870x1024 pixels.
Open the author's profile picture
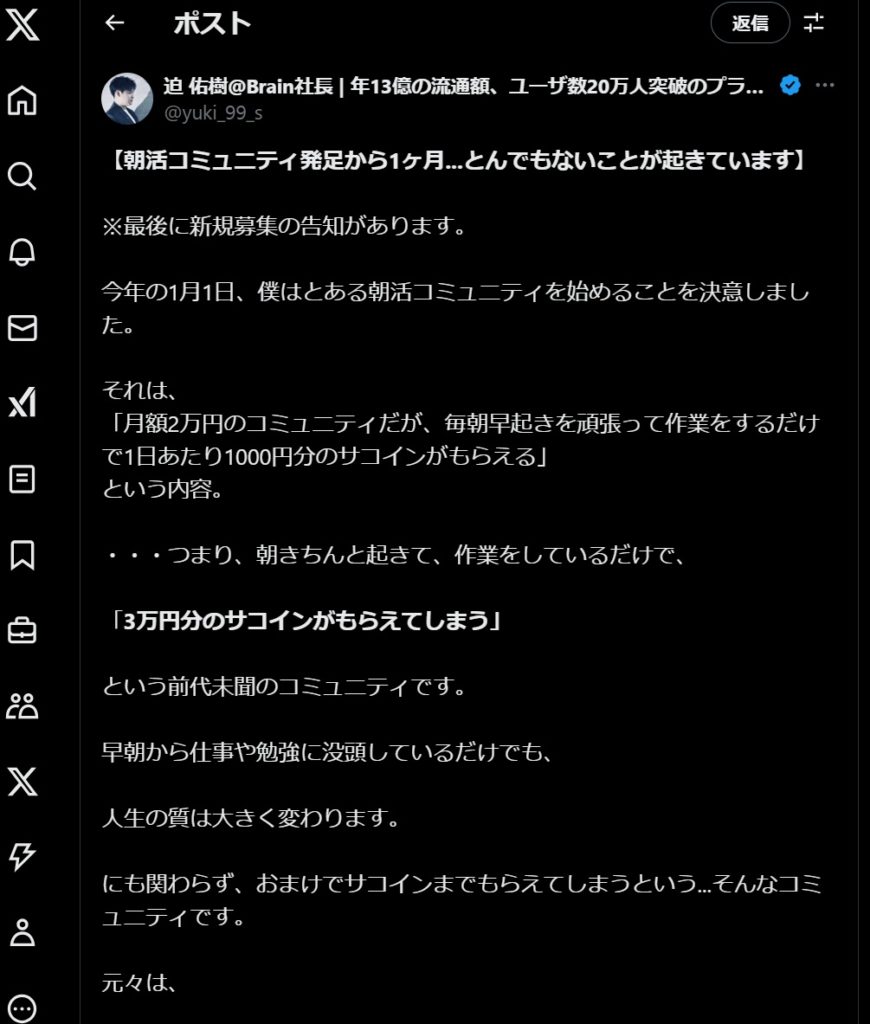click(x=127, y=99)
